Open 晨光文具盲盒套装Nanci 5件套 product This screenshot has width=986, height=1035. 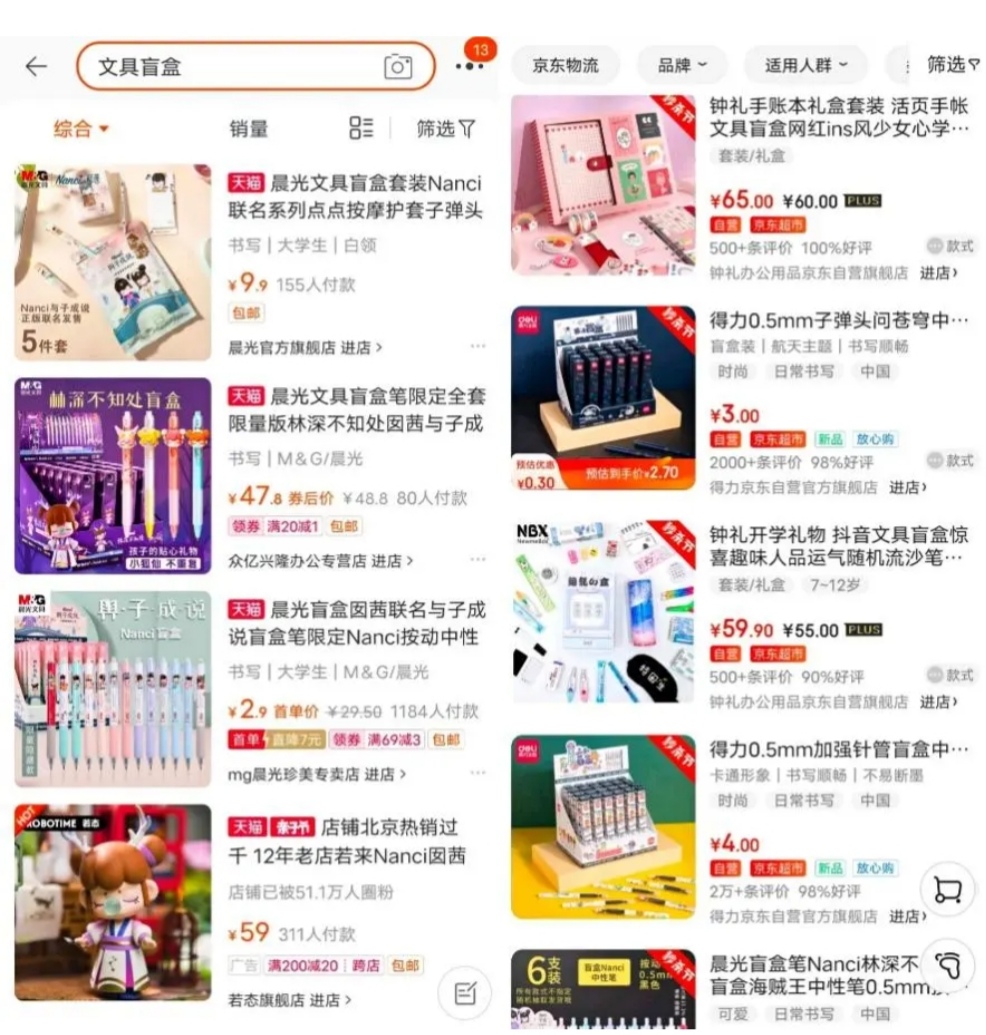point(355,197)
